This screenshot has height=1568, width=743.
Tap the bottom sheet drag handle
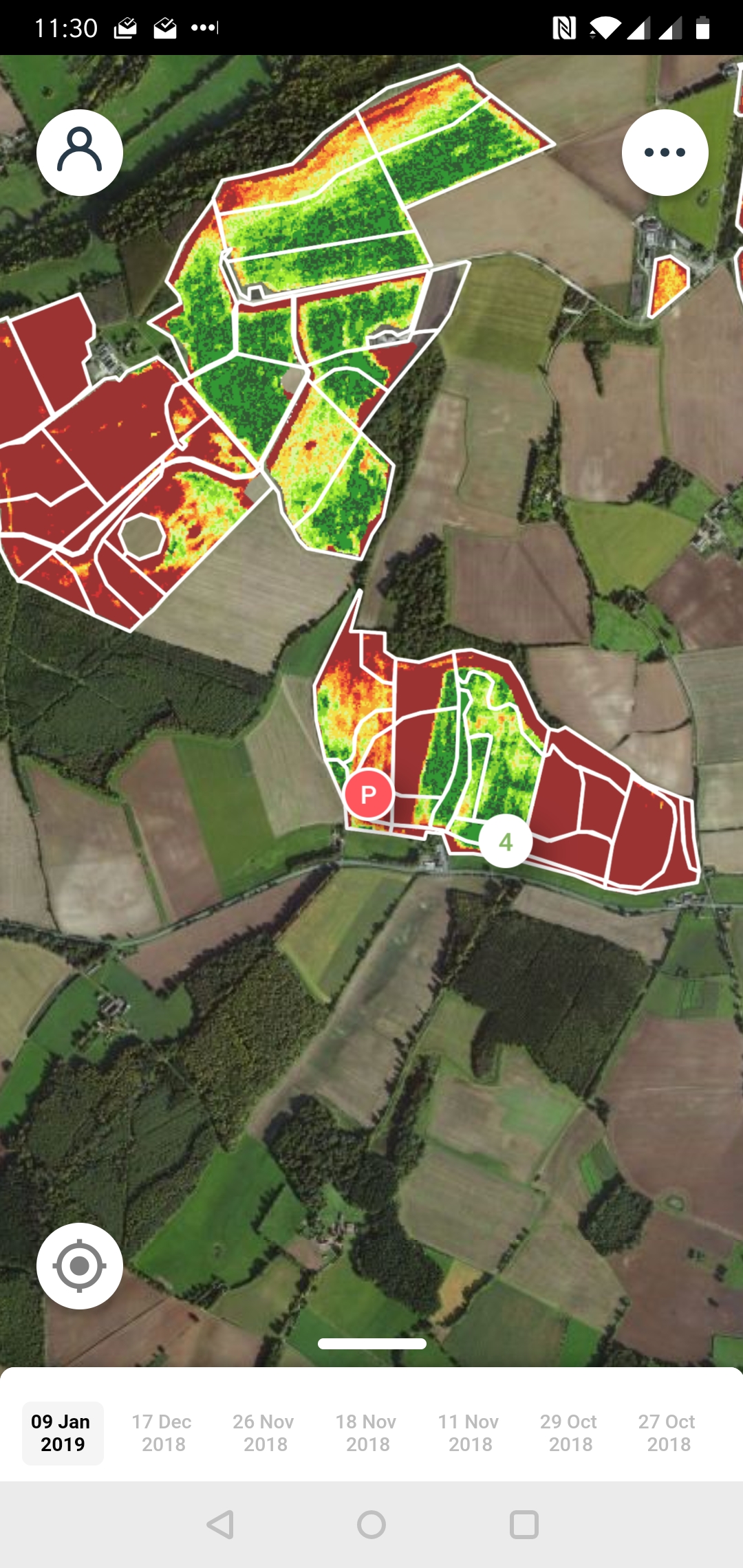pos(371,1344)
